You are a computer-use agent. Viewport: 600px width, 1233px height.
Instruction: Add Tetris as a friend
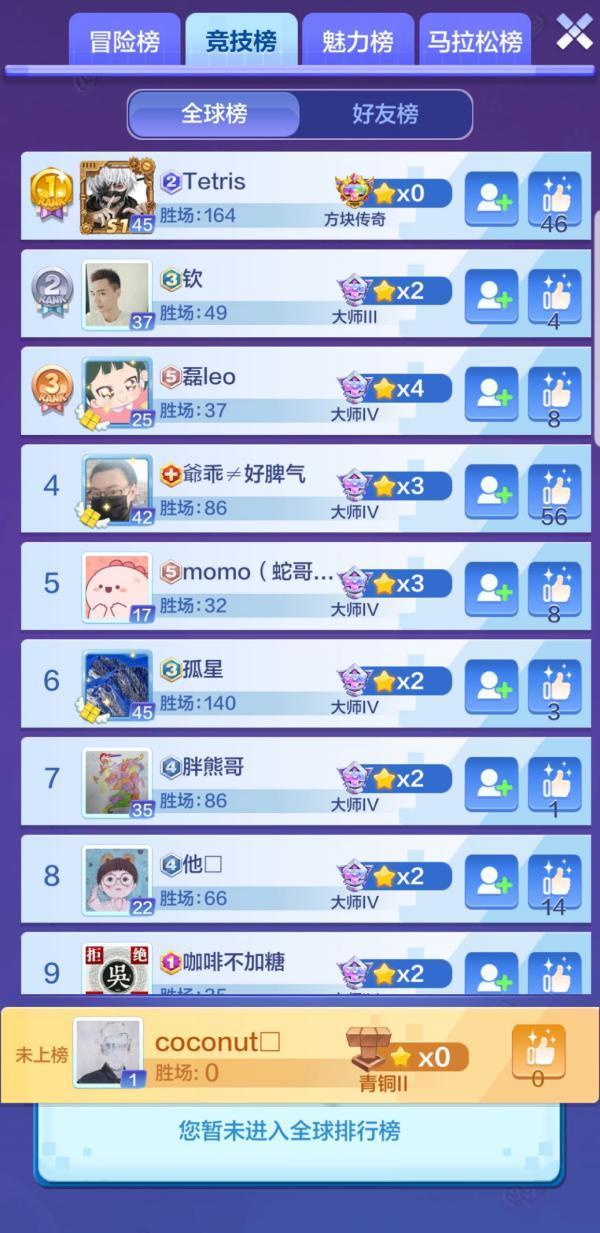tap(491, 198)
